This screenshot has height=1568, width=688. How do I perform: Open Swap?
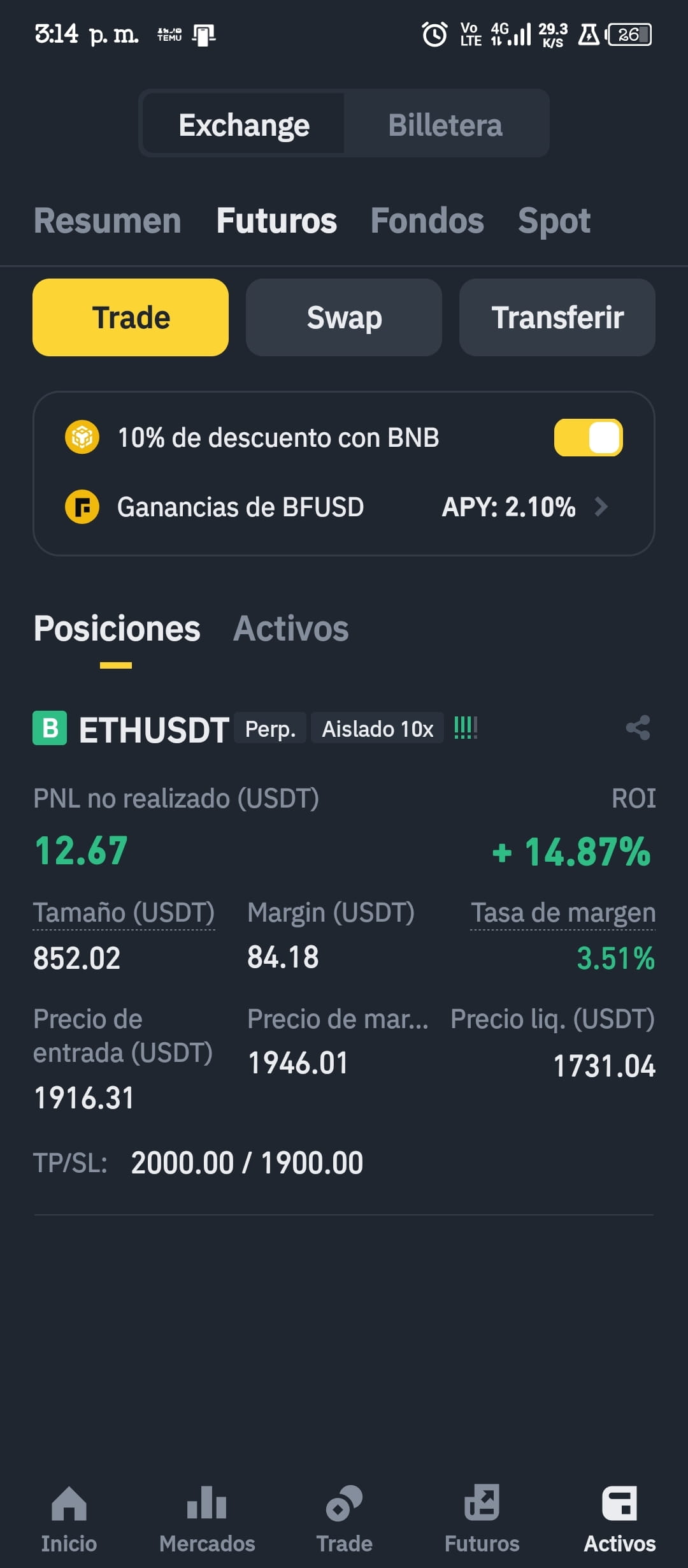344,317
